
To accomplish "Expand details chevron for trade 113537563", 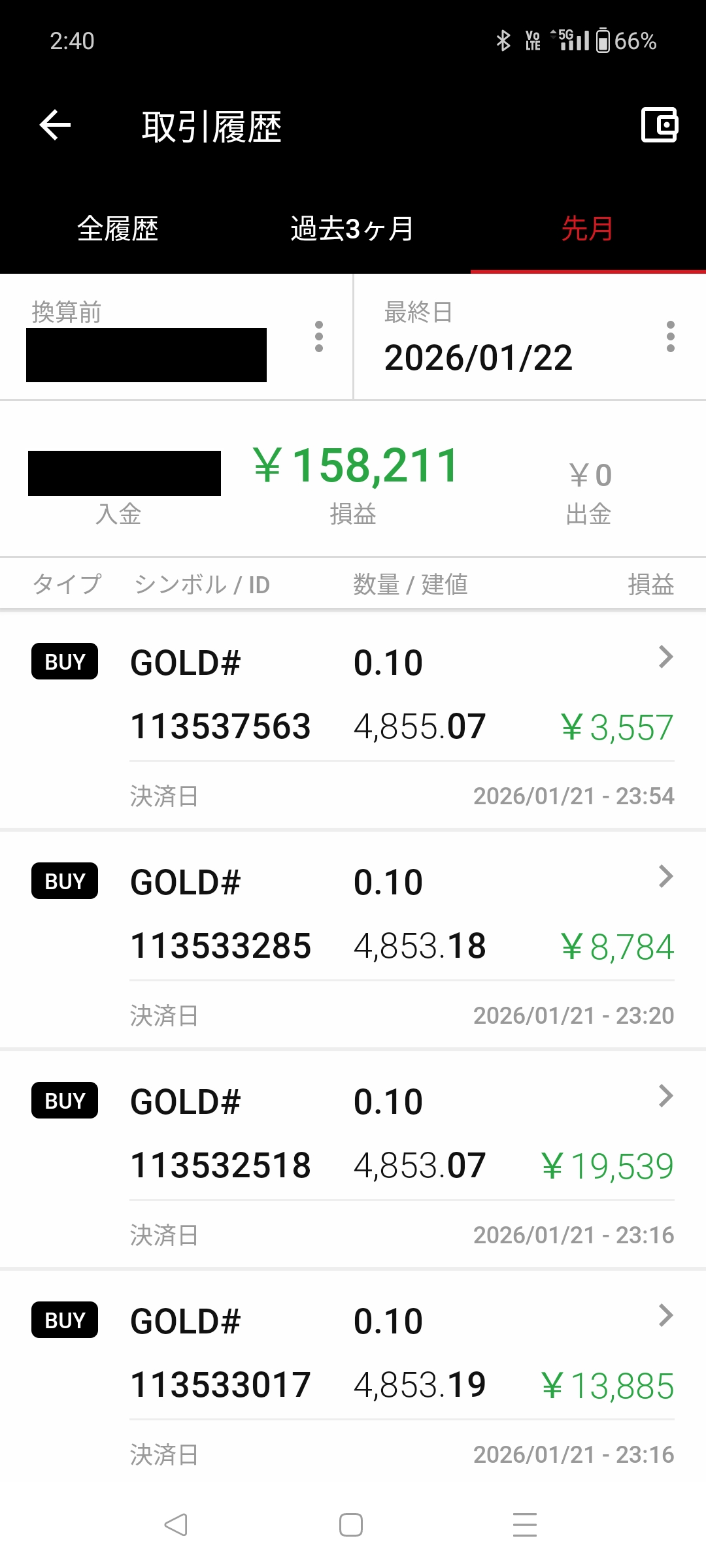I will pos(665,658).
